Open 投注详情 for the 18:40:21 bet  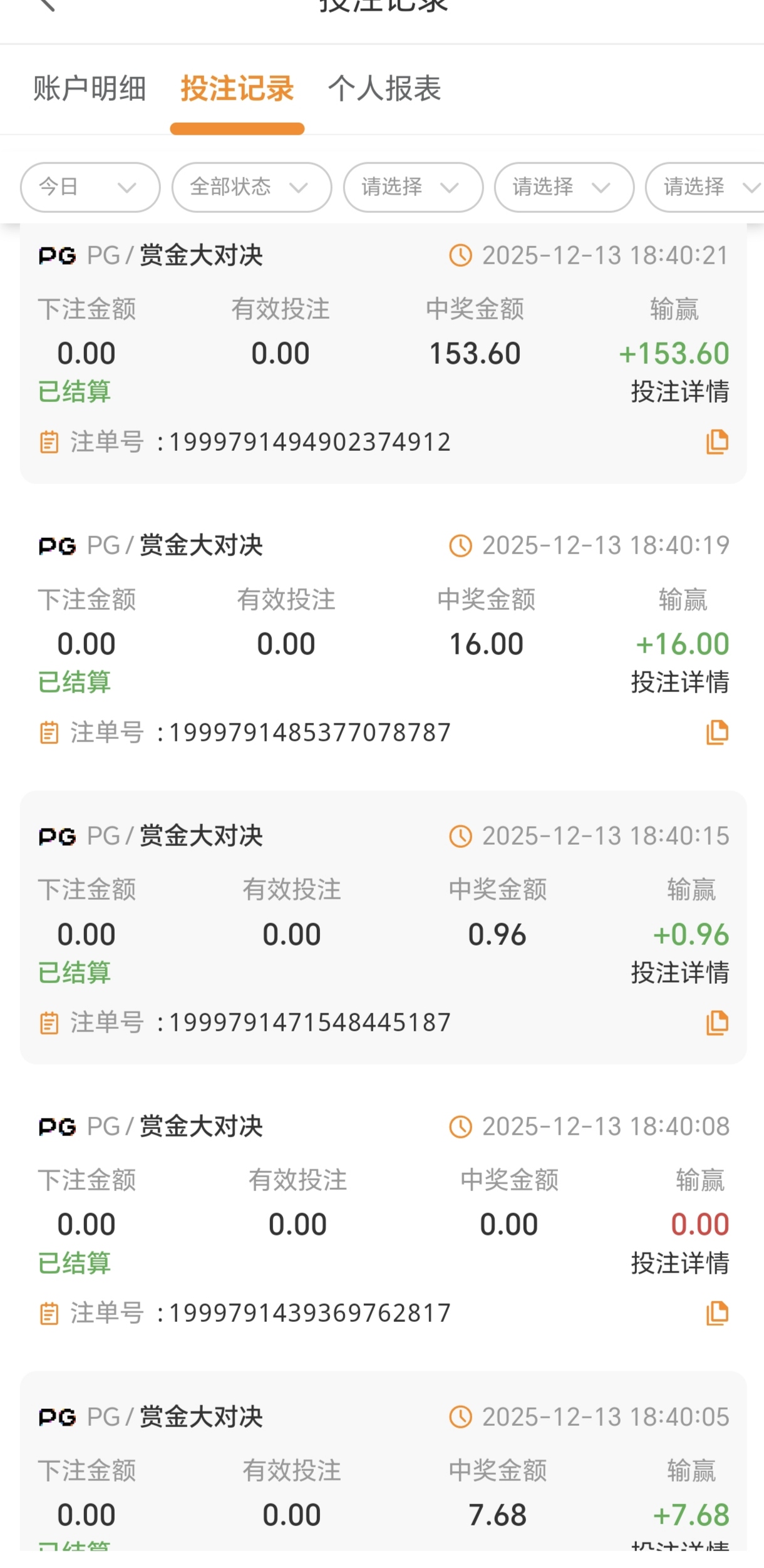[679, 392]
